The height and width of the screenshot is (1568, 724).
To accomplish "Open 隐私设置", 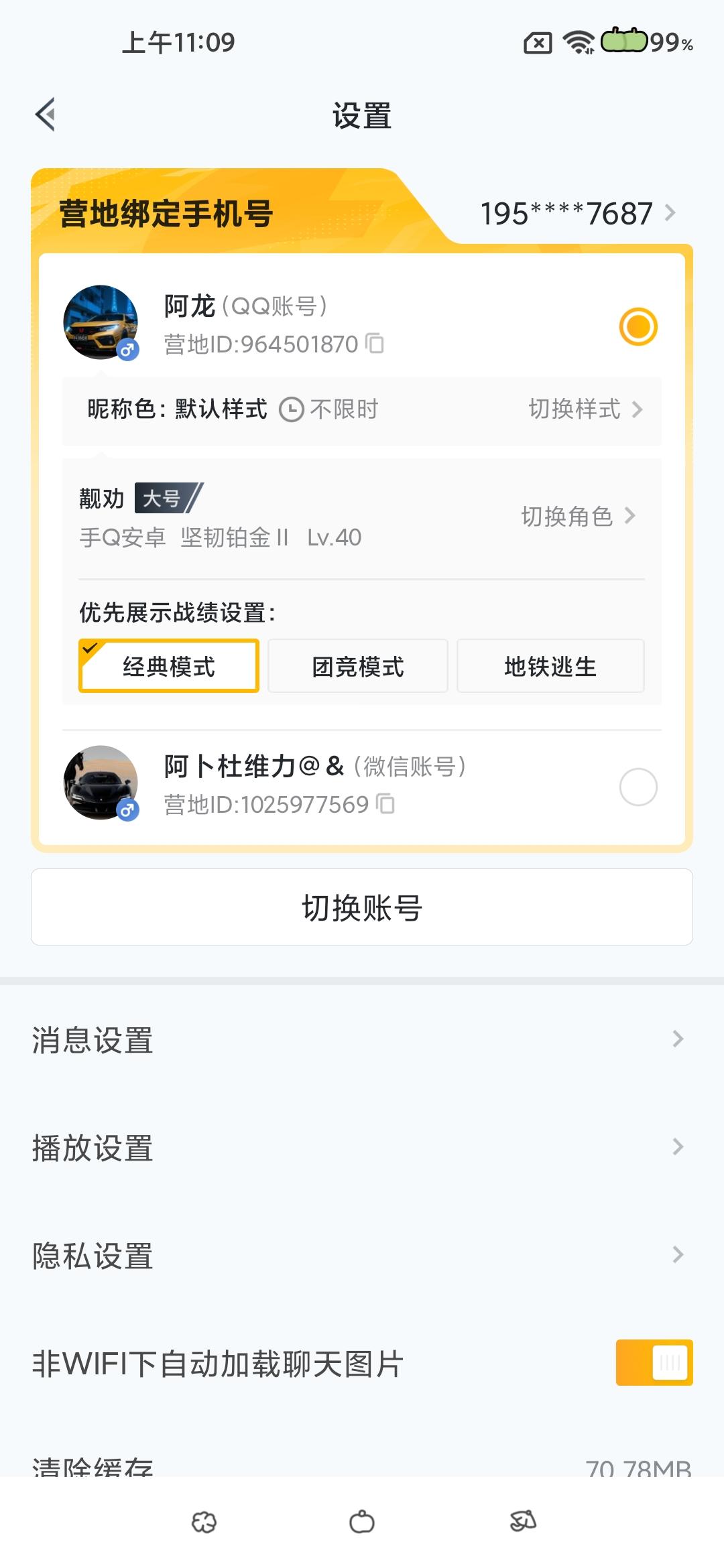I will (92, 1256).
